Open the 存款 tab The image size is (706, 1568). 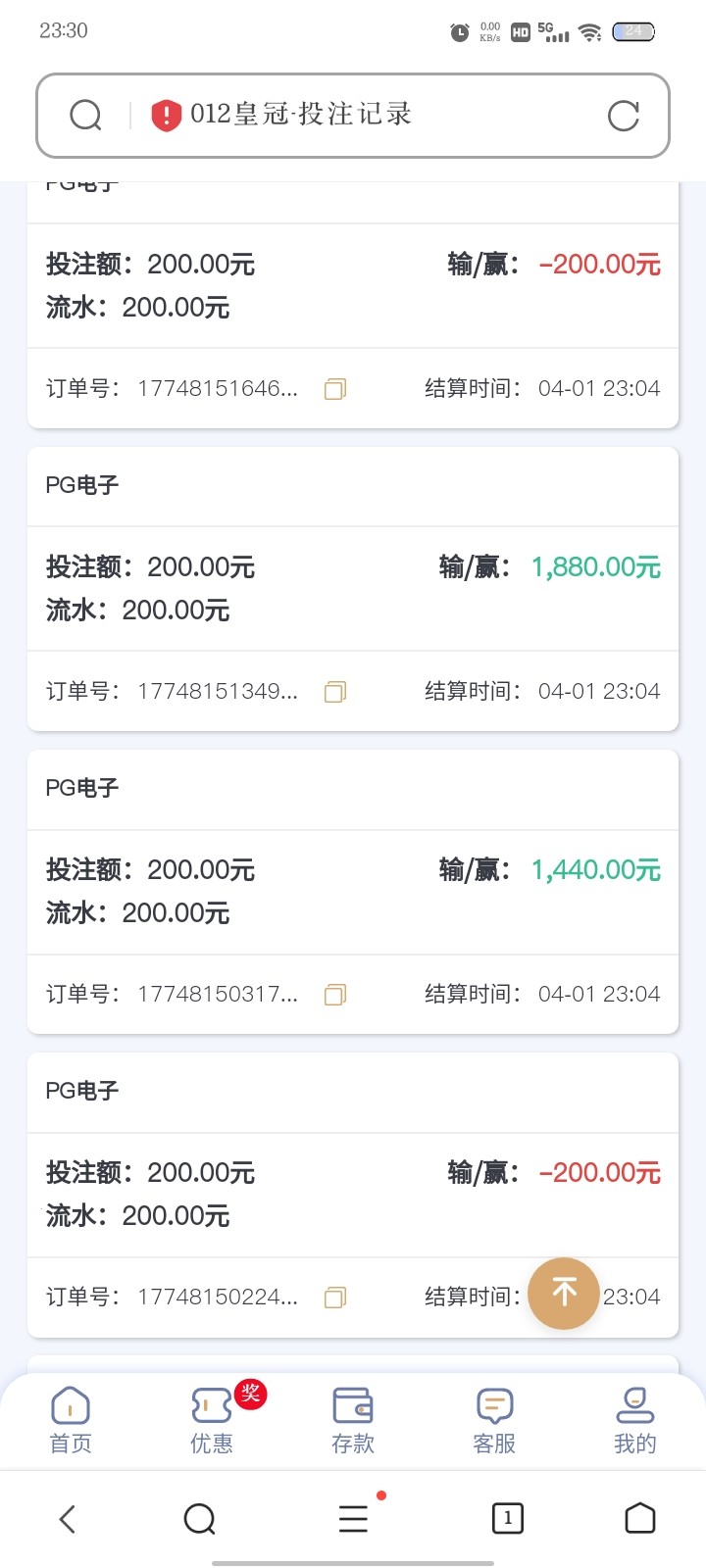click(353, 1419)
